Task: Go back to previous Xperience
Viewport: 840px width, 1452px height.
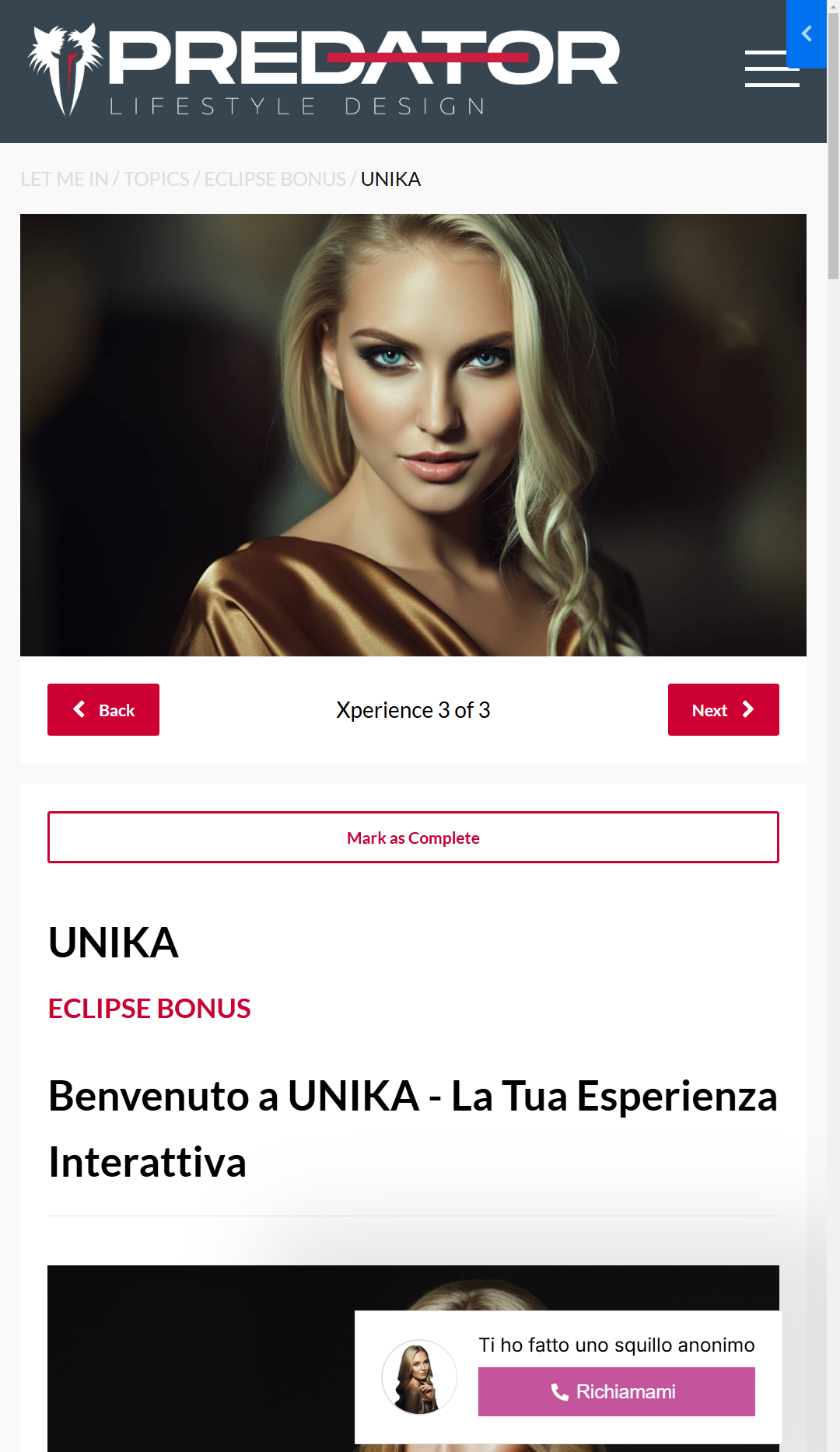Action: [103, 709]
